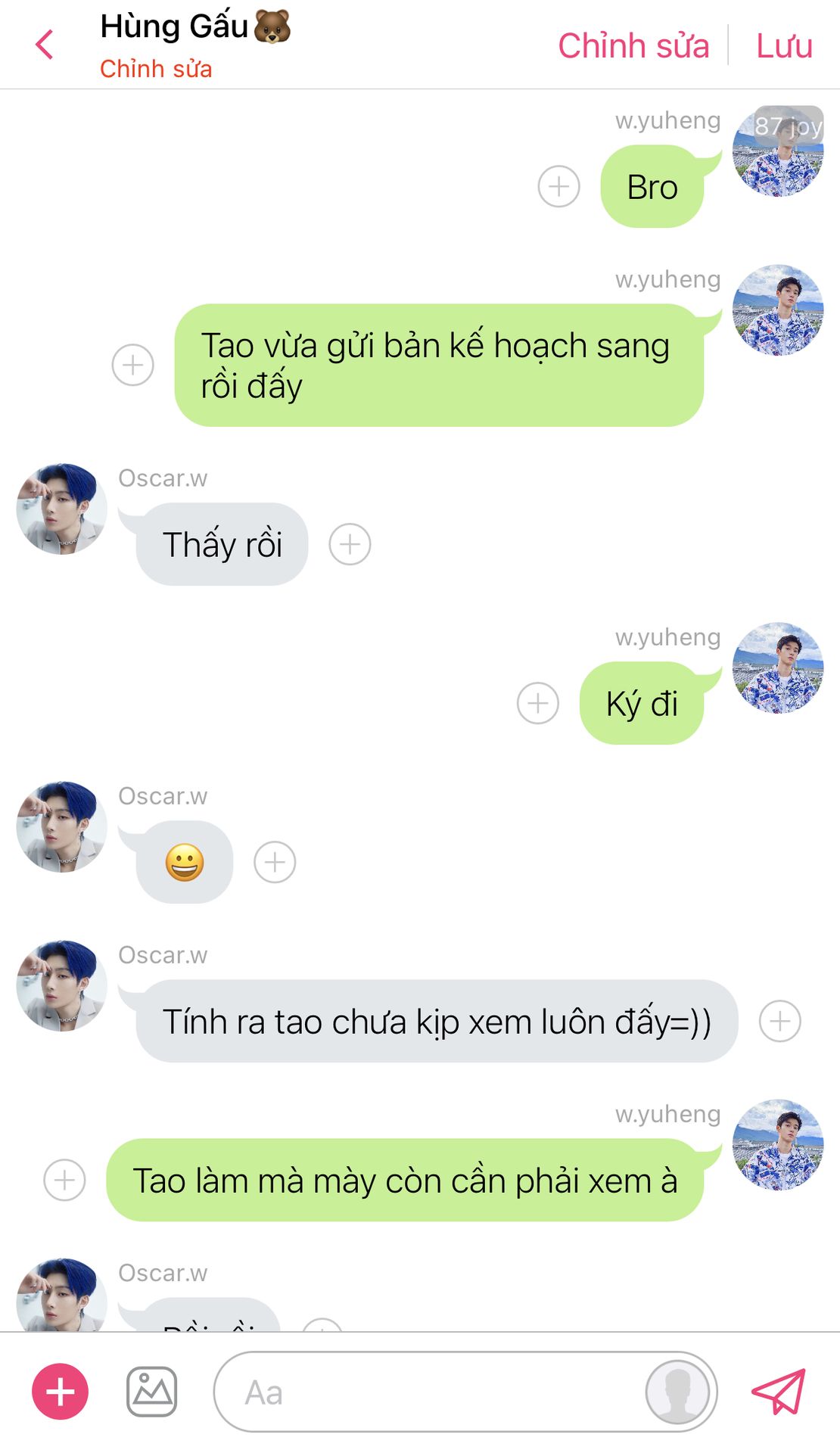
Task: Tap the plus beside "Tính ra tao chưa kịp xem"
Action: point(780,1021)
